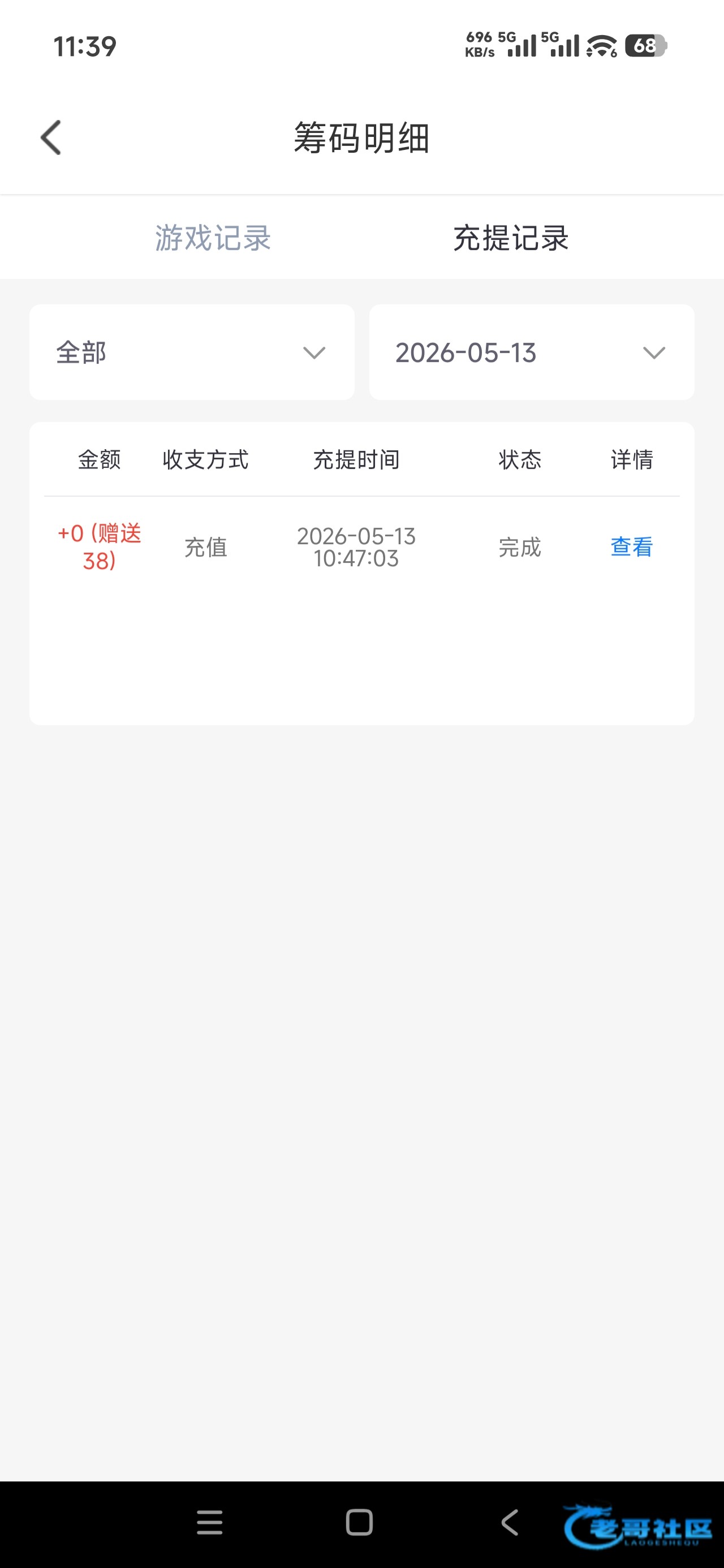Open the 2026-05-13 date picker

tap(532, 352)
